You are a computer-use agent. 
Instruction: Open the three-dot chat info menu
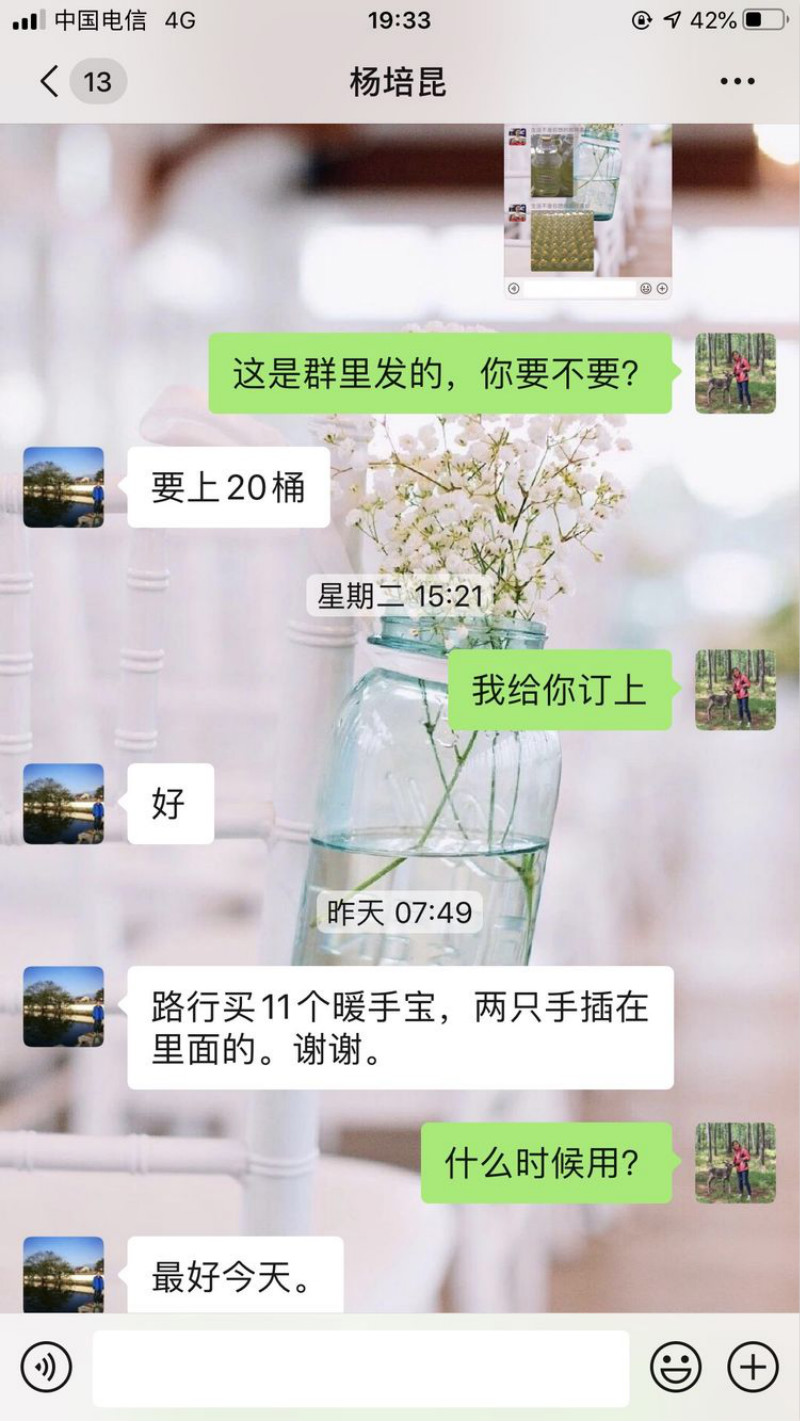pyautogui.click(x=738, y=82)
